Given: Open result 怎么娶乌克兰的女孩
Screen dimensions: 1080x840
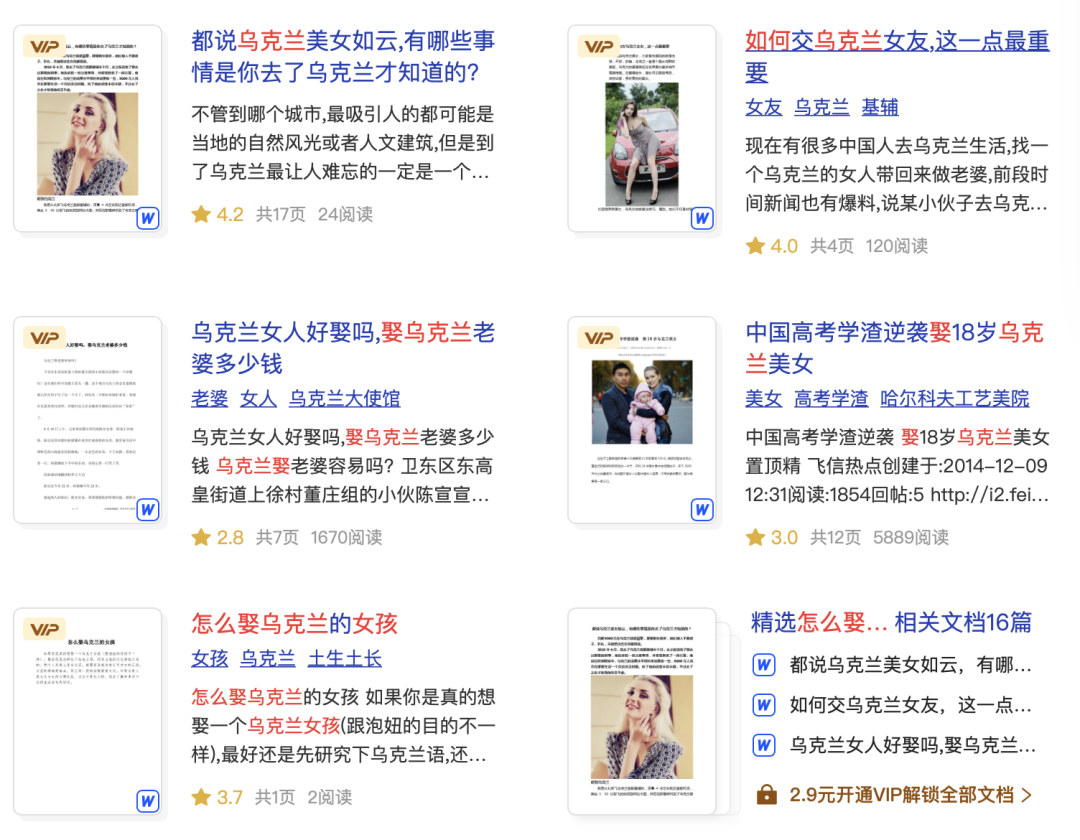Looking at the screenshot, I should (294, 624).
